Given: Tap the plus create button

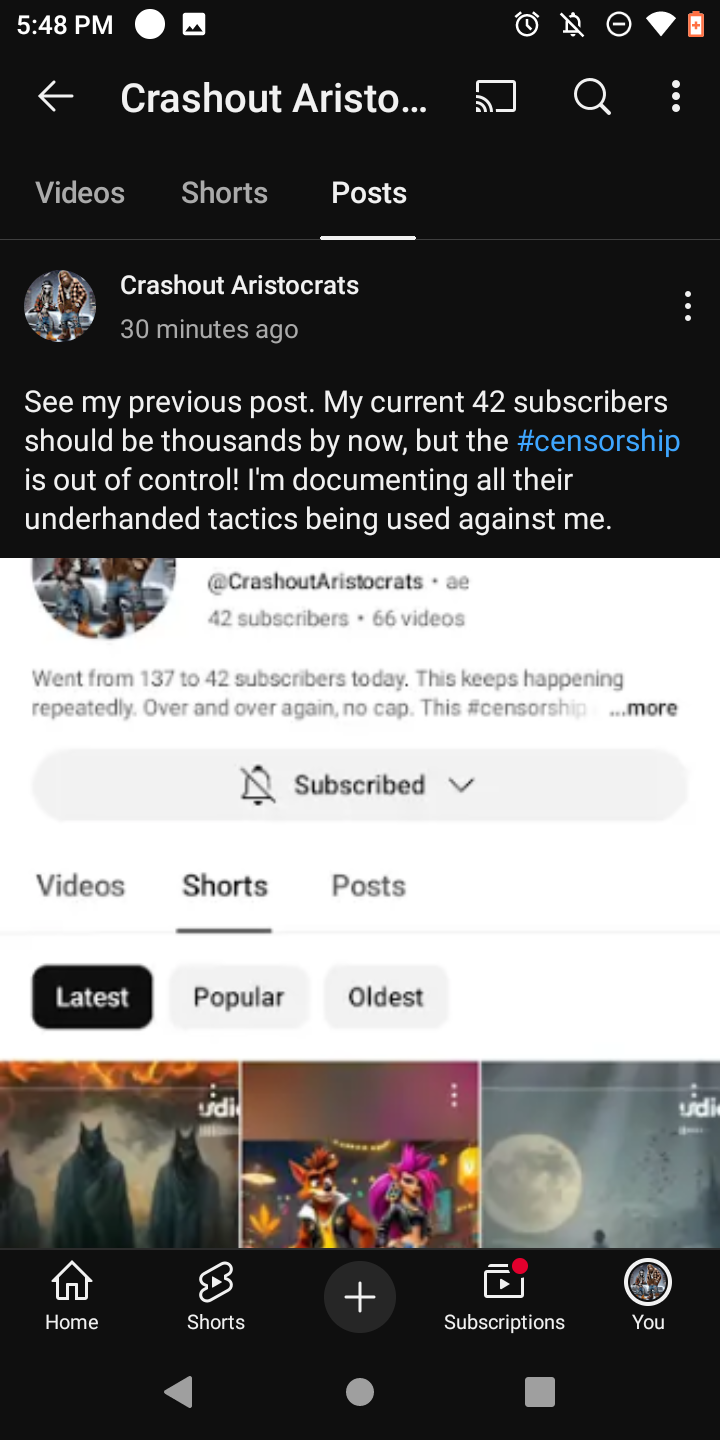Looking at the screenshot, I should pos(360,1297).
